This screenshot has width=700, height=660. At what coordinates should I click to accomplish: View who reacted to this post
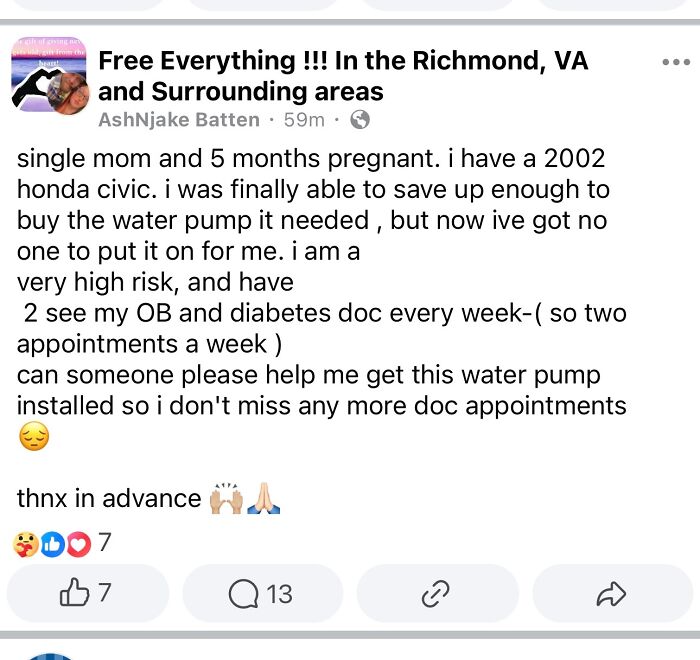click(62, 544)
